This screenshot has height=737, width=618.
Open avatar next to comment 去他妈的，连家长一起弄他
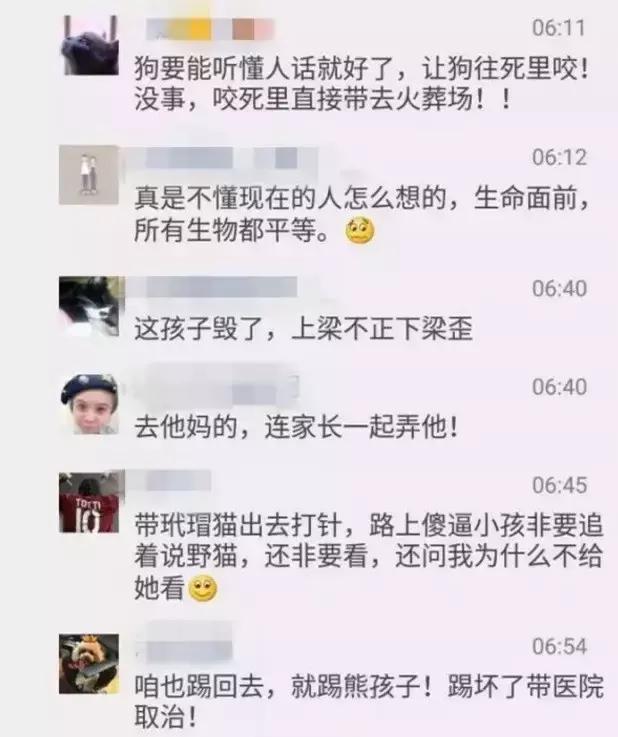click(x=88, y=403)
